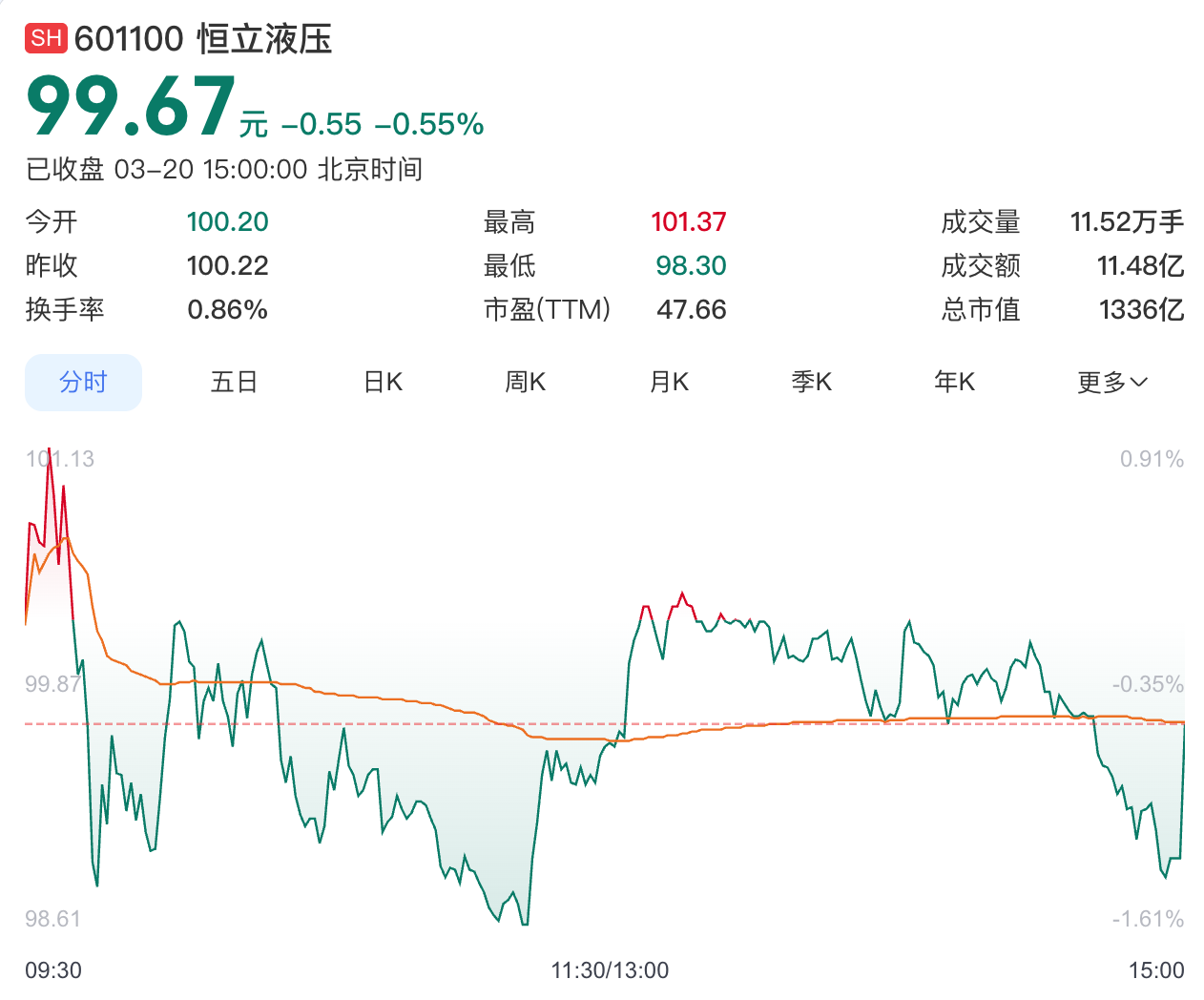Screen dimensions: 1204x1000
Task: Switch to the 五日 five-day chart
Action: click(x=234, y=383)
